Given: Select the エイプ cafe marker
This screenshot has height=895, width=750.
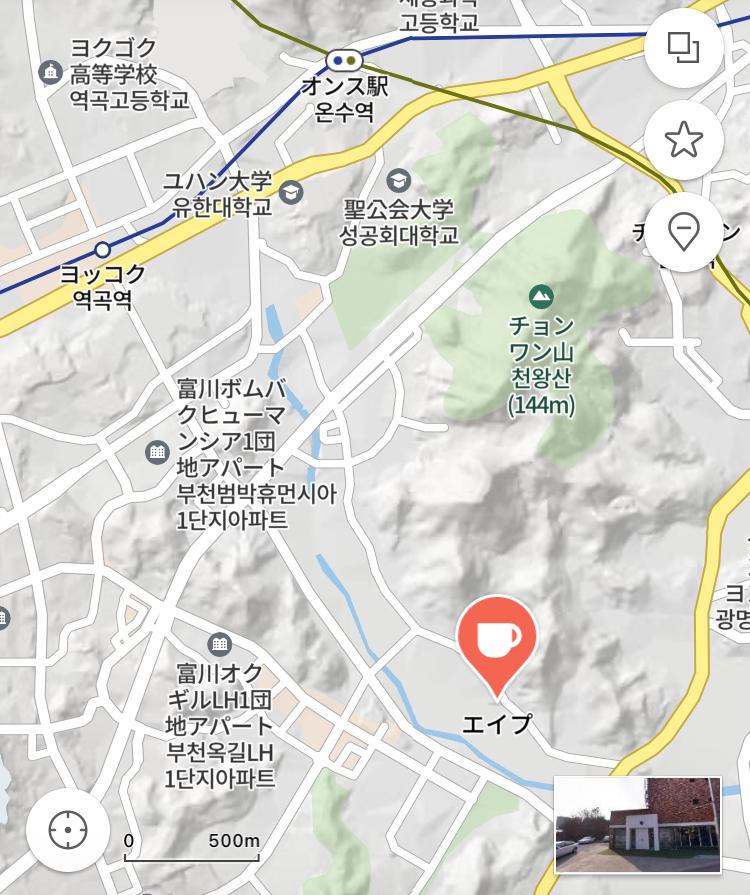Looking at the screenshot, I should (x=496, y=642).
